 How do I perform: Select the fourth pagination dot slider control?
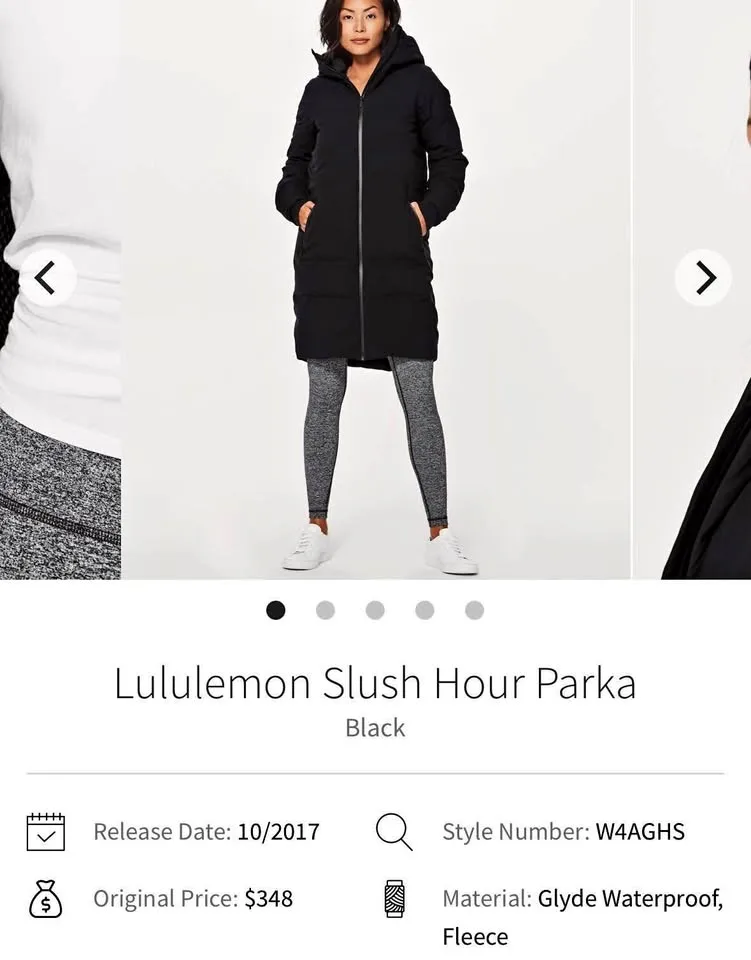tap(424, 609)
